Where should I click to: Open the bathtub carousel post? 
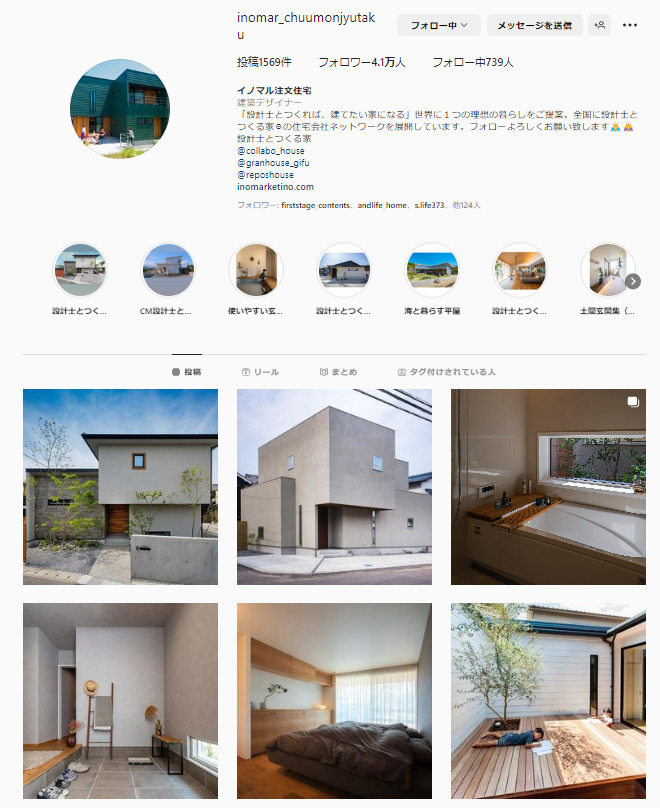(x=548, y=487)
